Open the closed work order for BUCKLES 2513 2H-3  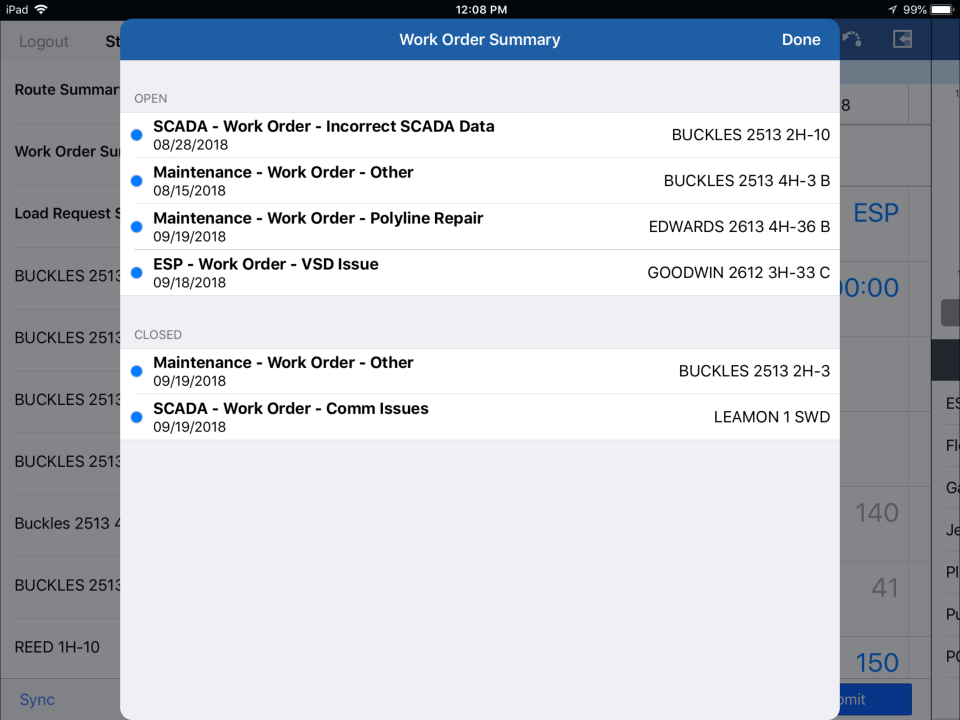[480, 371]
